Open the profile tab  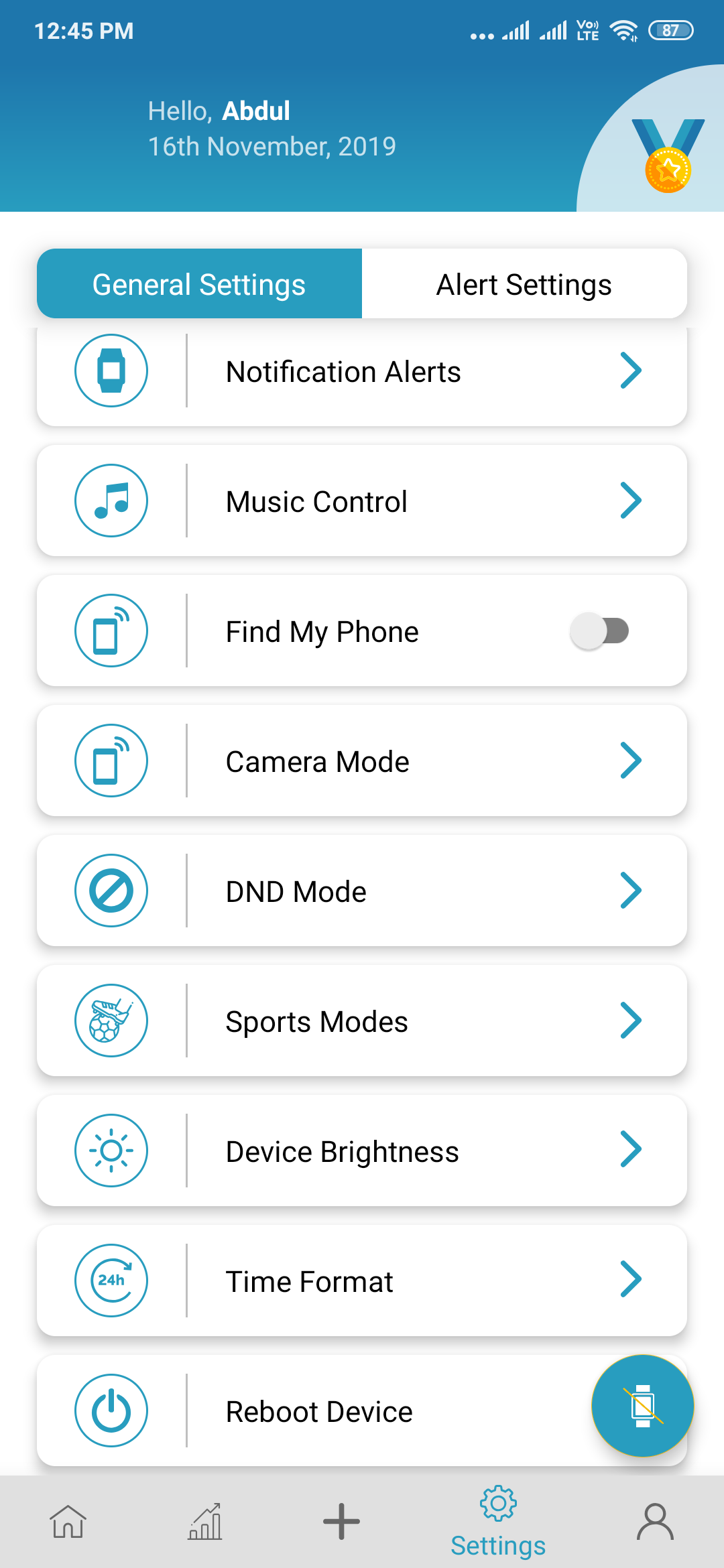[655, 1521]
